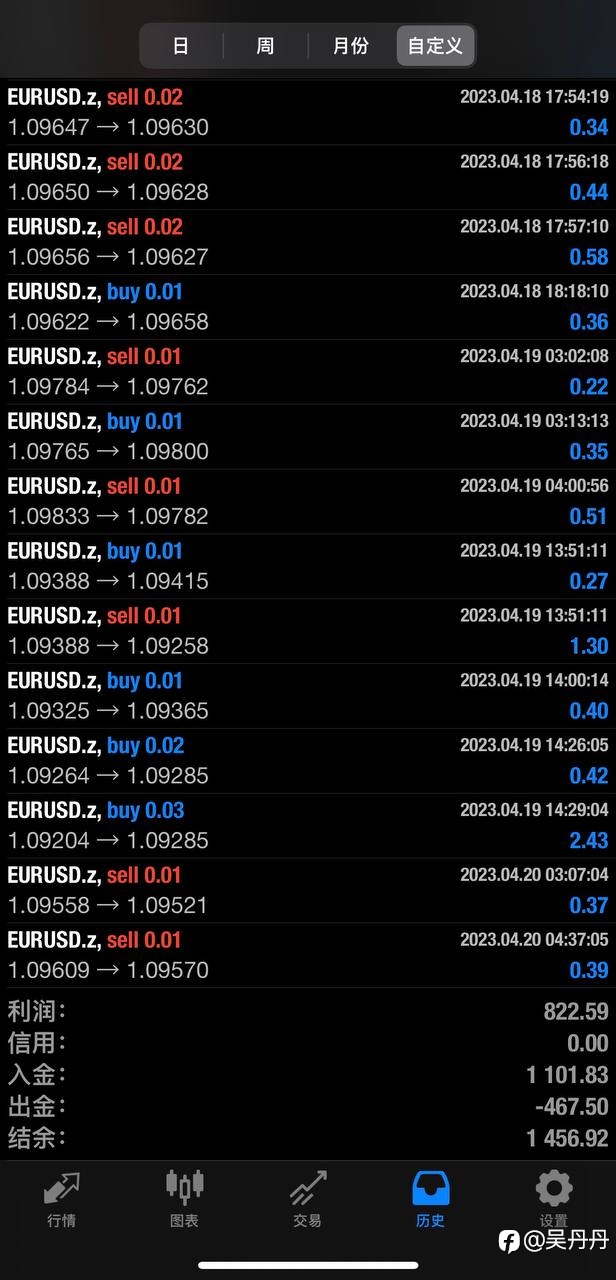Open the buy 0.02 trade at 14:26:05
The height and width of the screenshot is (1280, 616).
(x=308, y=761)
